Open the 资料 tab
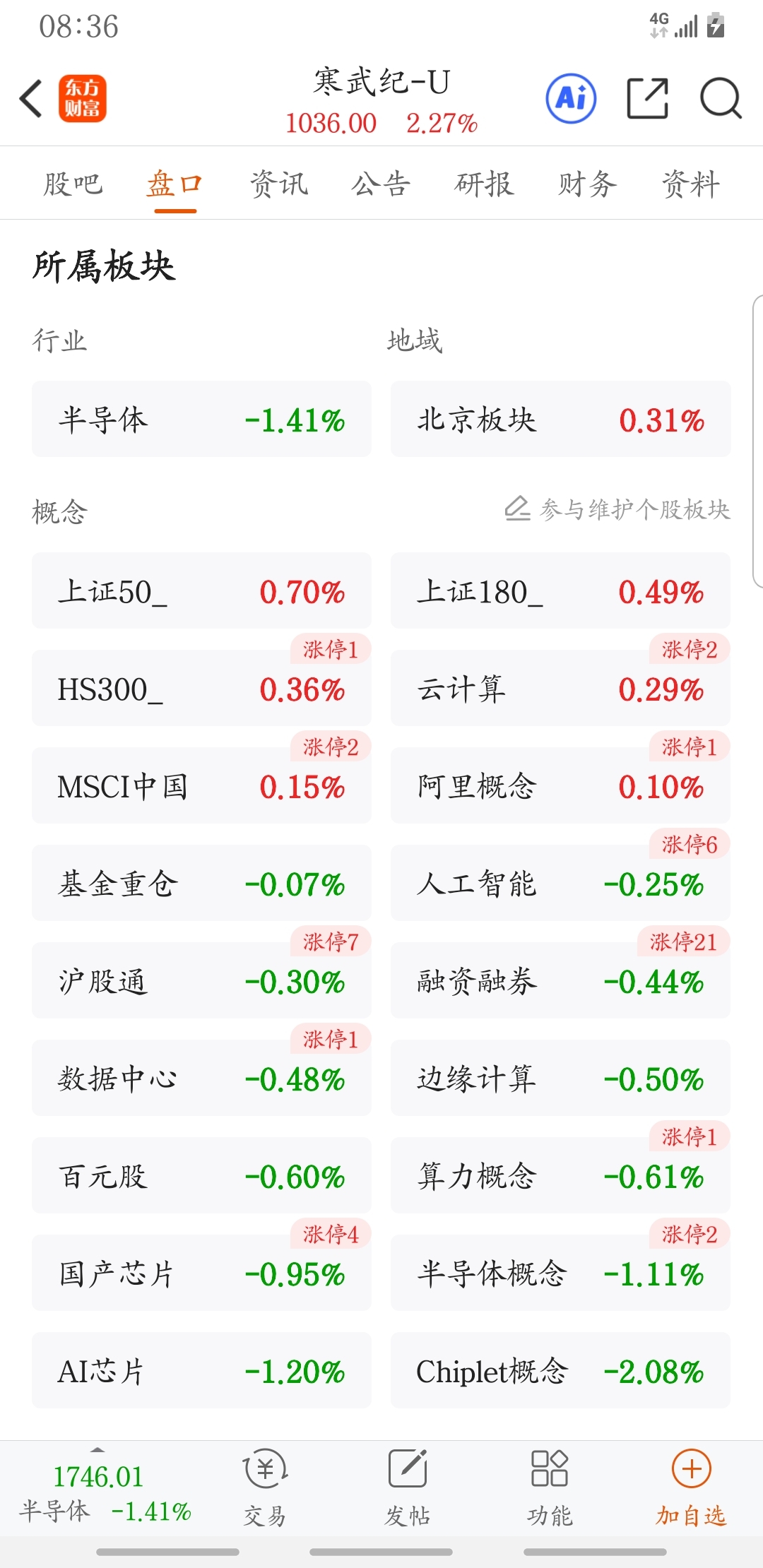The image size is (763, 1568). coord(691,184)
